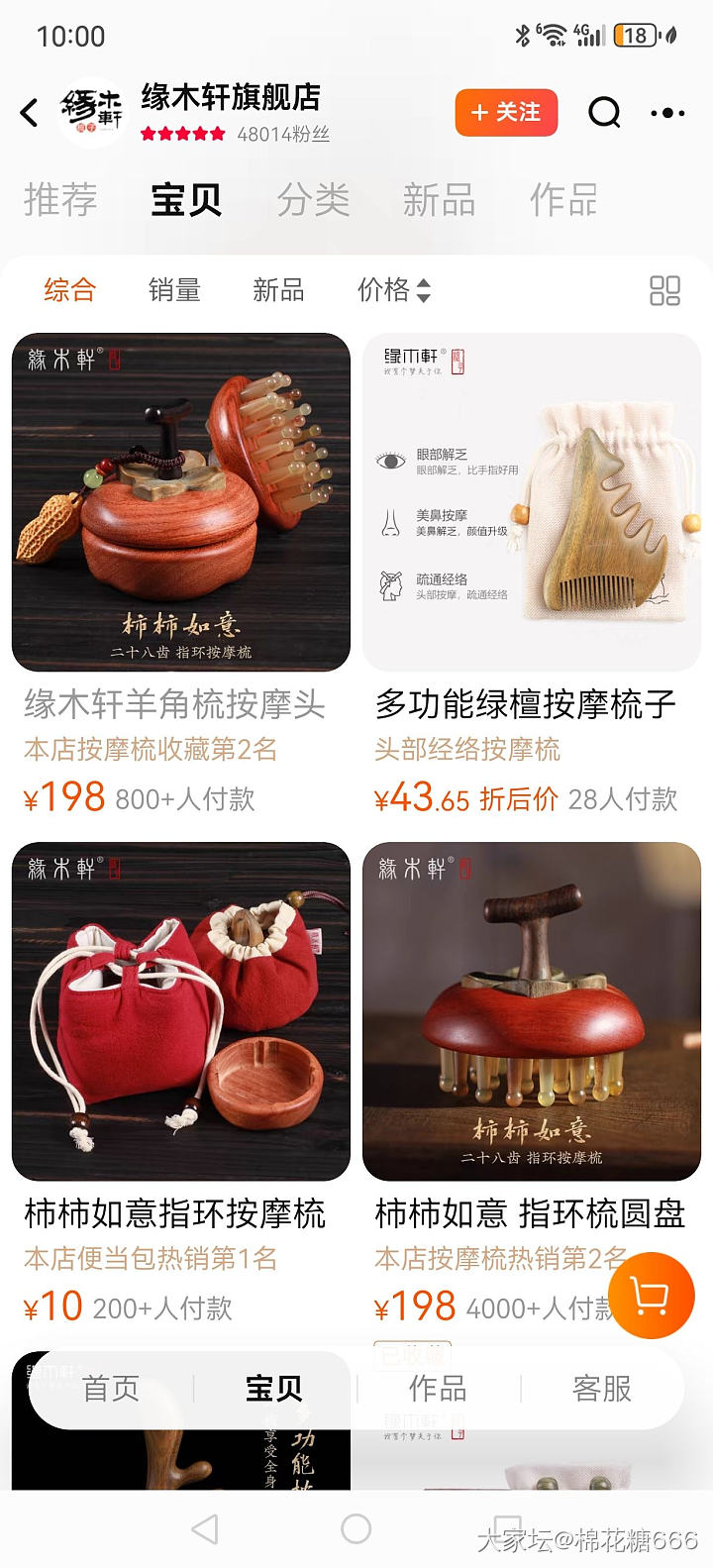The image size is (713, 1568).
Task: Open the three-dot overflow menu
Action: click(667, 113)
